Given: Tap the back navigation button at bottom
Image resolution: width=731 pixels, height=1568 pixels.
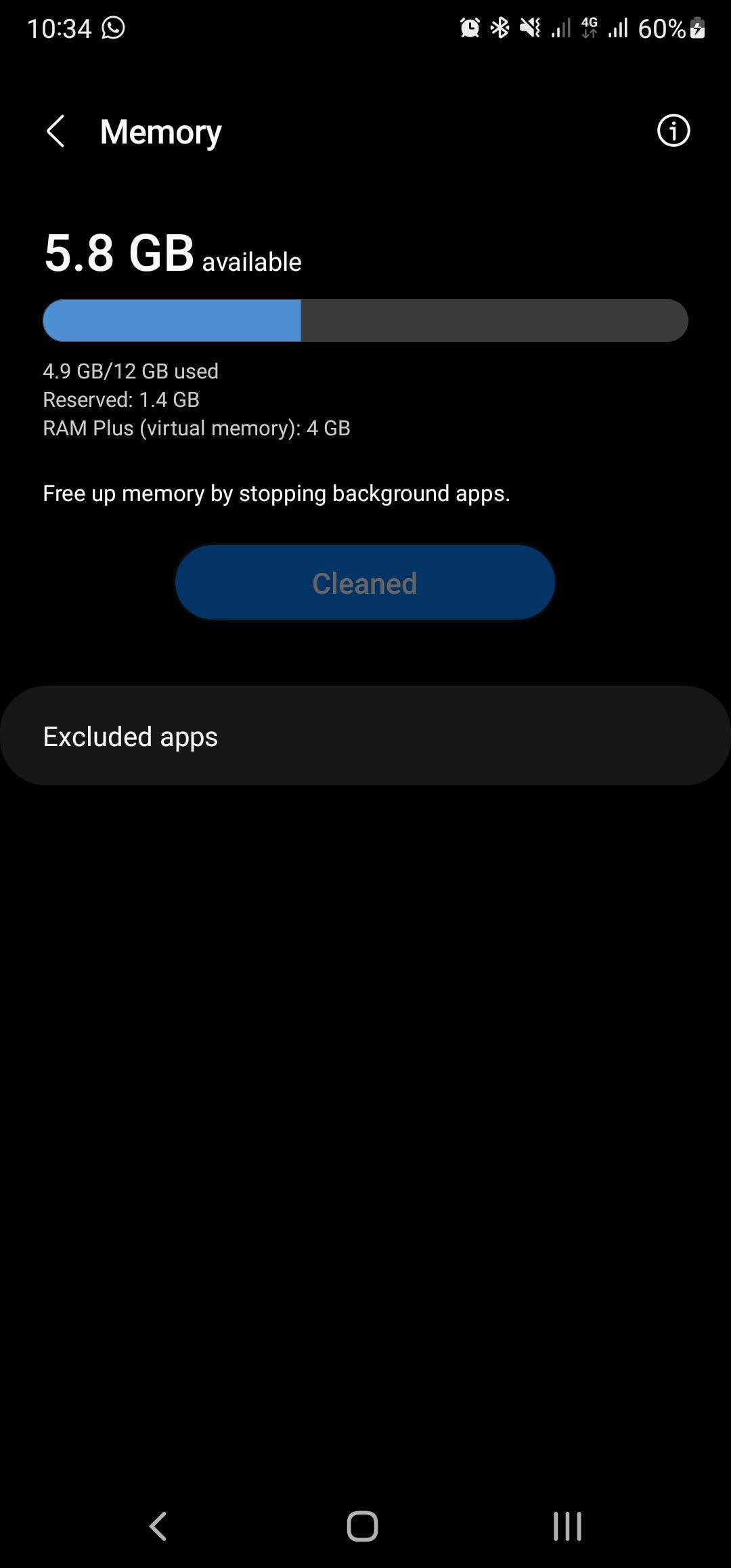Looking at the screenshot, I should point(158,1526).
